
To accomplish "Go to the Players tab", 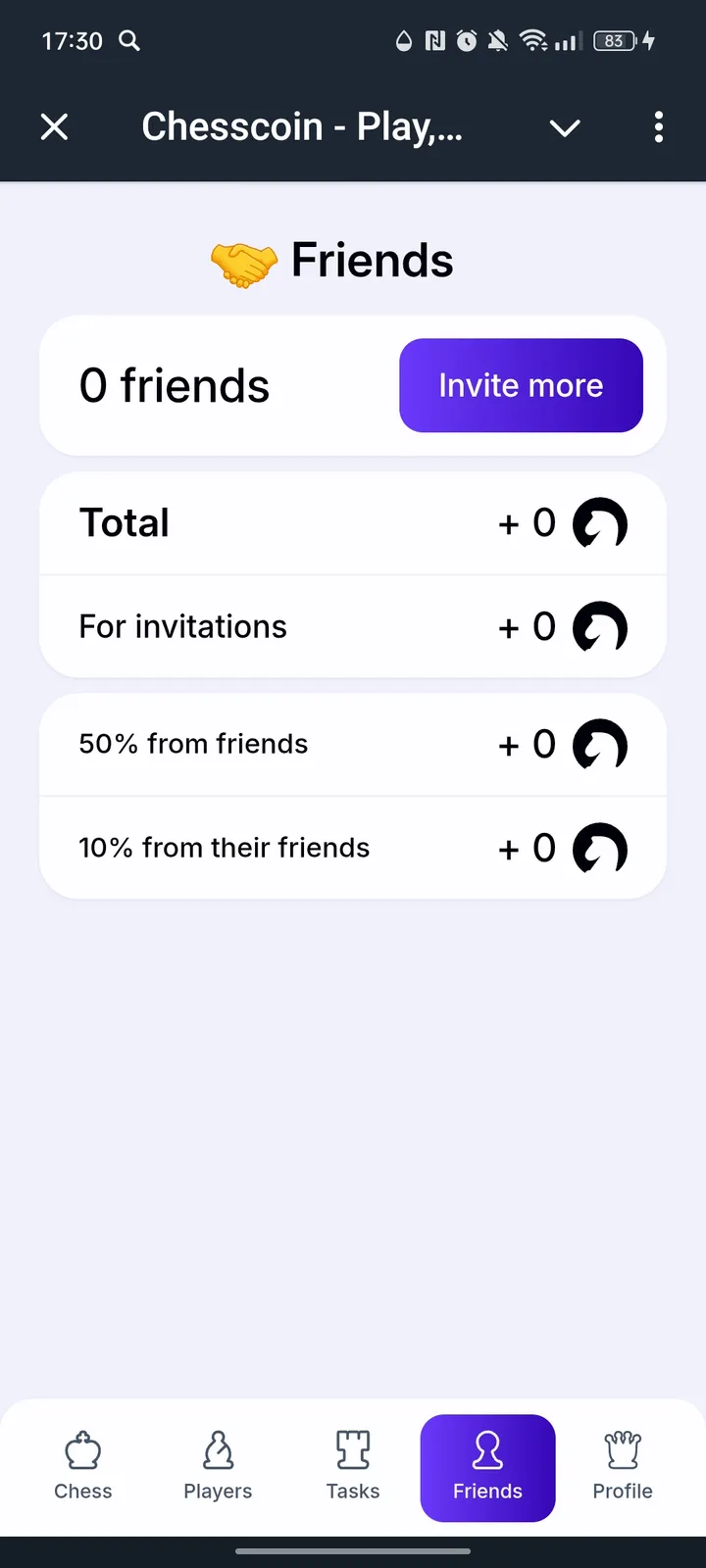I will coord(218,1467).
